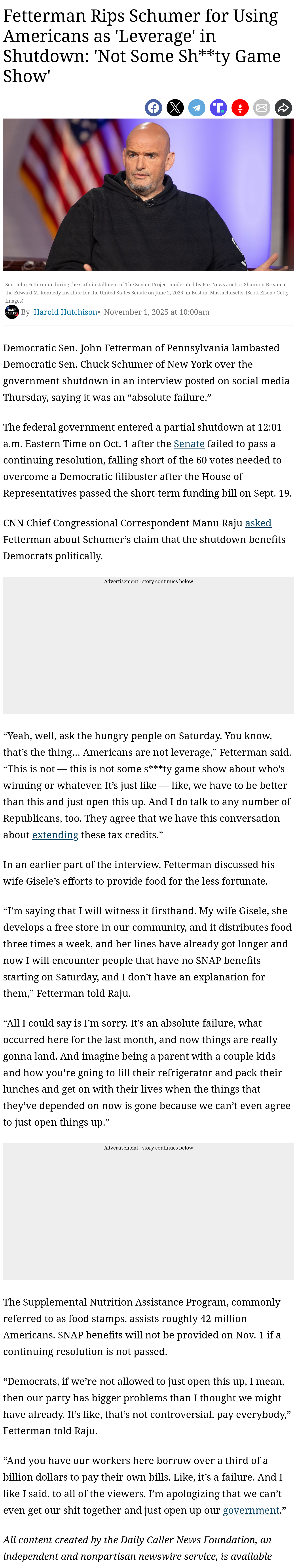296x1568 pixels.
Task: Share the article on Facebook
Action: click(x=154, y=108)
